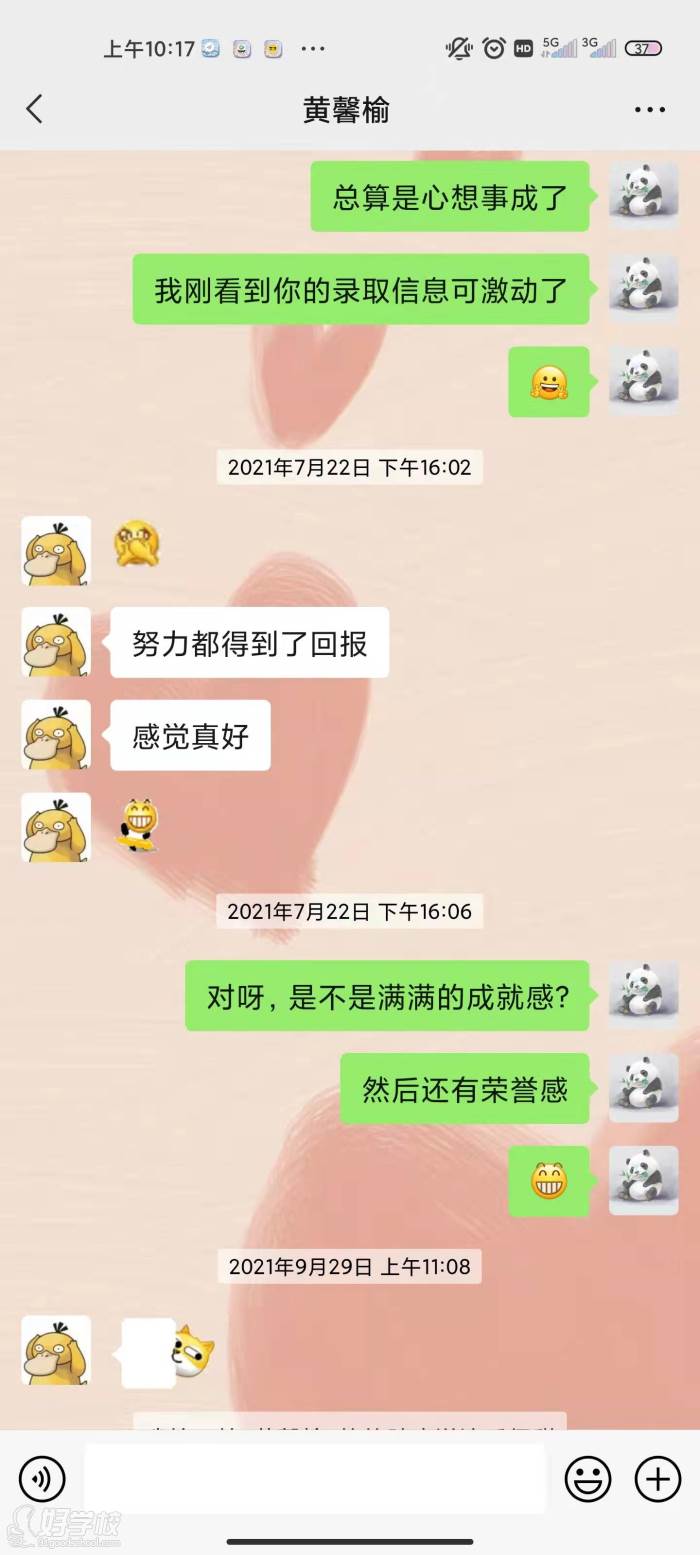The image size is (700, 1555).
Task: Switch to voice message input
Action: 42,1479
